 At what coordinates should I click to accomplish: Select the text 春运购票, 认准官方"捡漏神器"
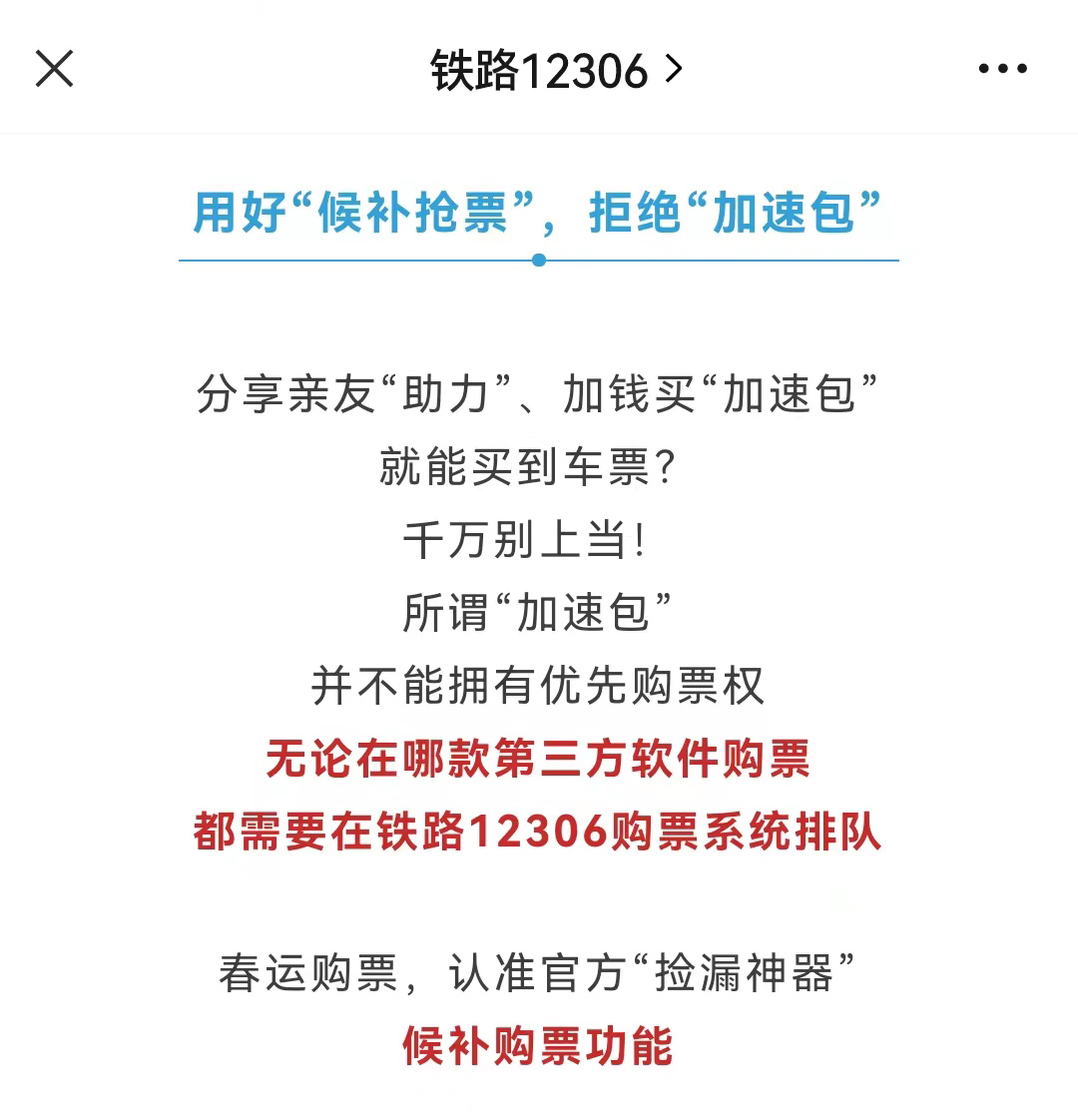pyautogui.click(x=539, y=970)
